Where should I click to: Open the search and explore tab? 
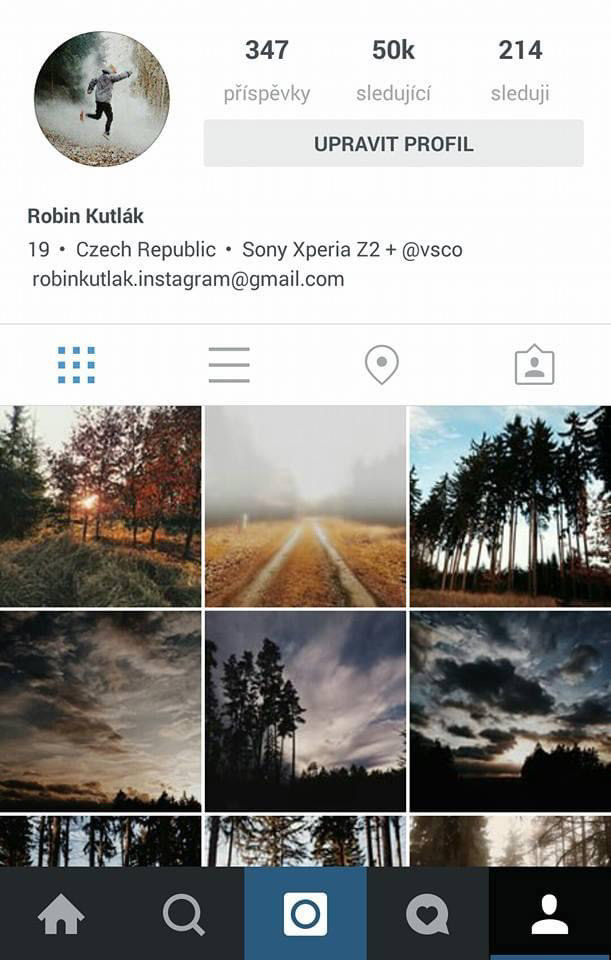[x=183, y=914]
